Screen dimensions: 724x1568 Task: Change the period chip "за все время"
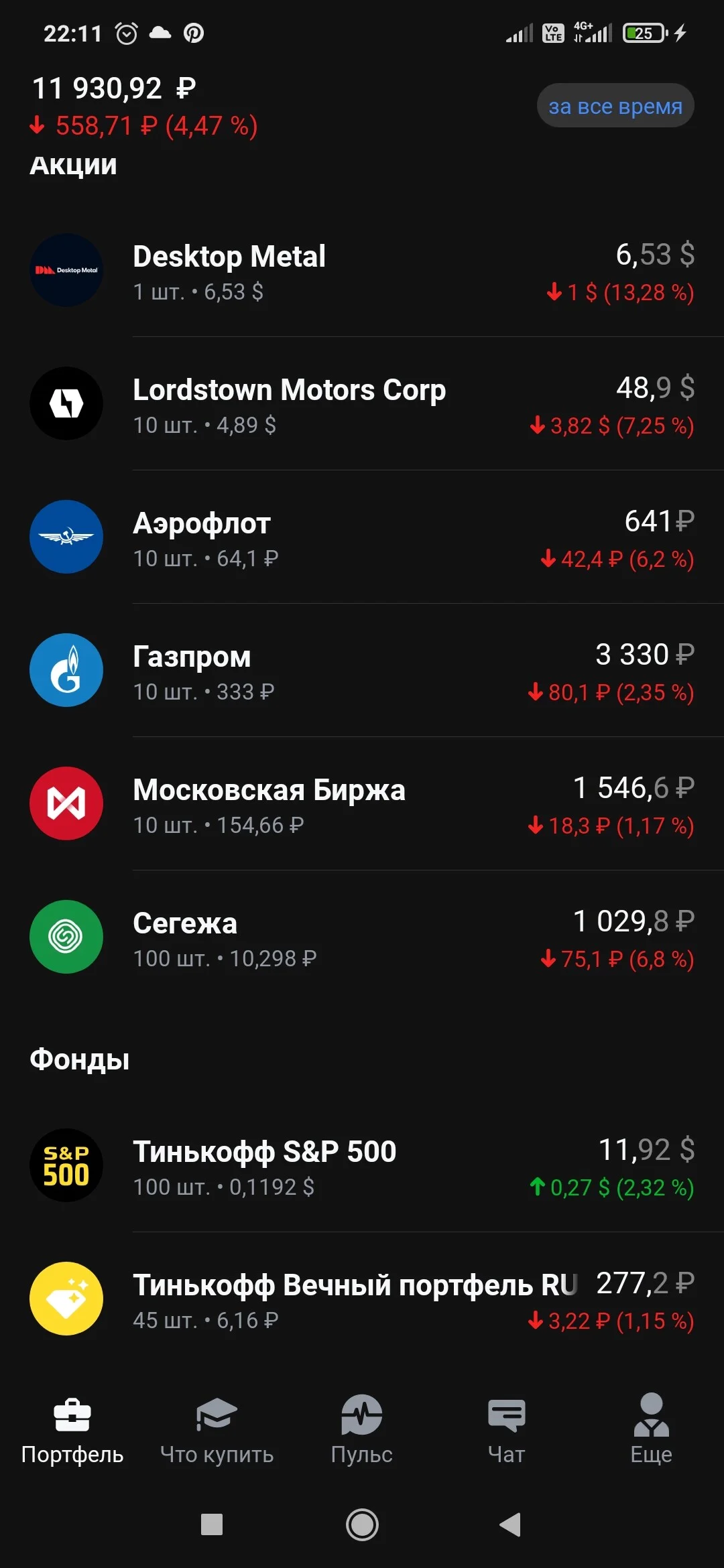[x=615, y=106]
